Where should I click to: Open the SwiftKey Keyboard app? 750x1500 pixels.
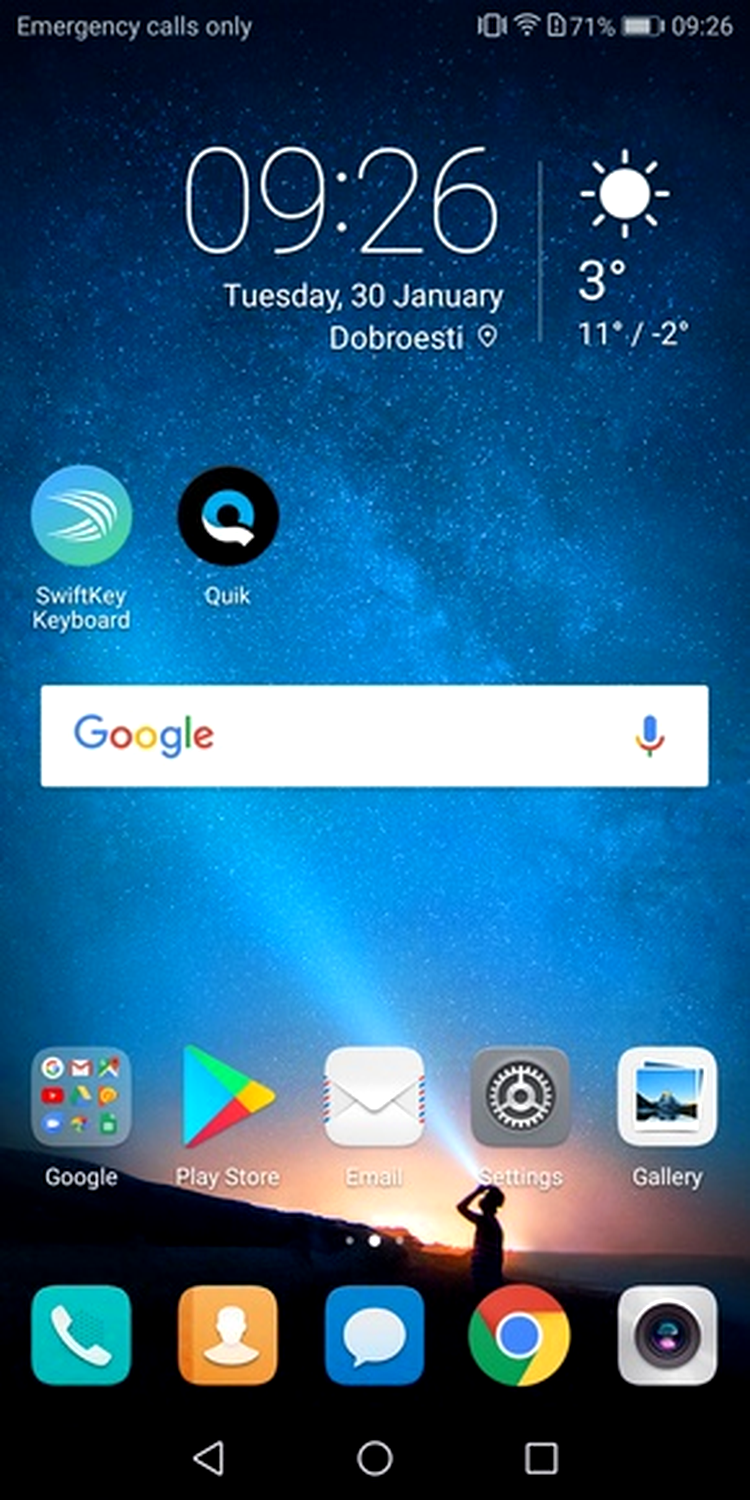tap(81, 516)
